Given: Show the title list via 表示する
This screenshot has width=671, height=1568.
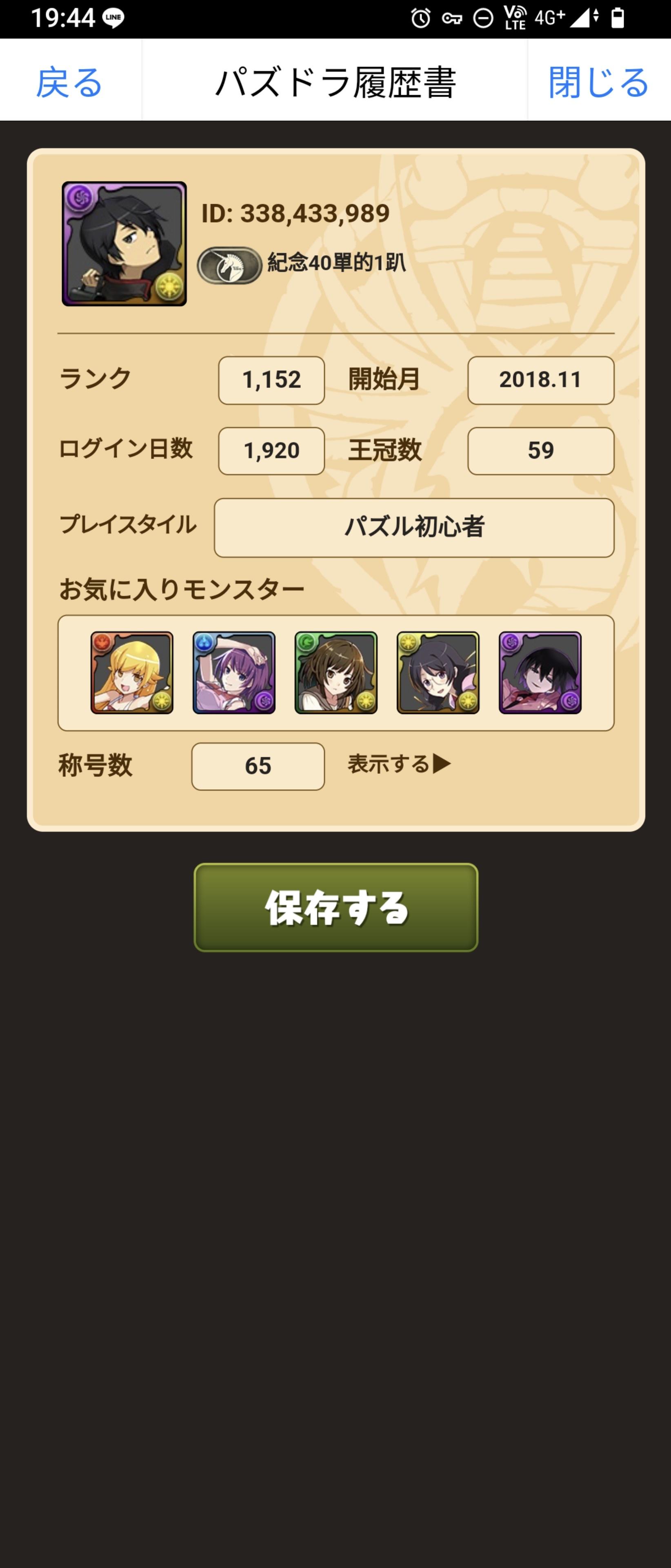Looking at the screenshot, I should click(x=399, y=764).
